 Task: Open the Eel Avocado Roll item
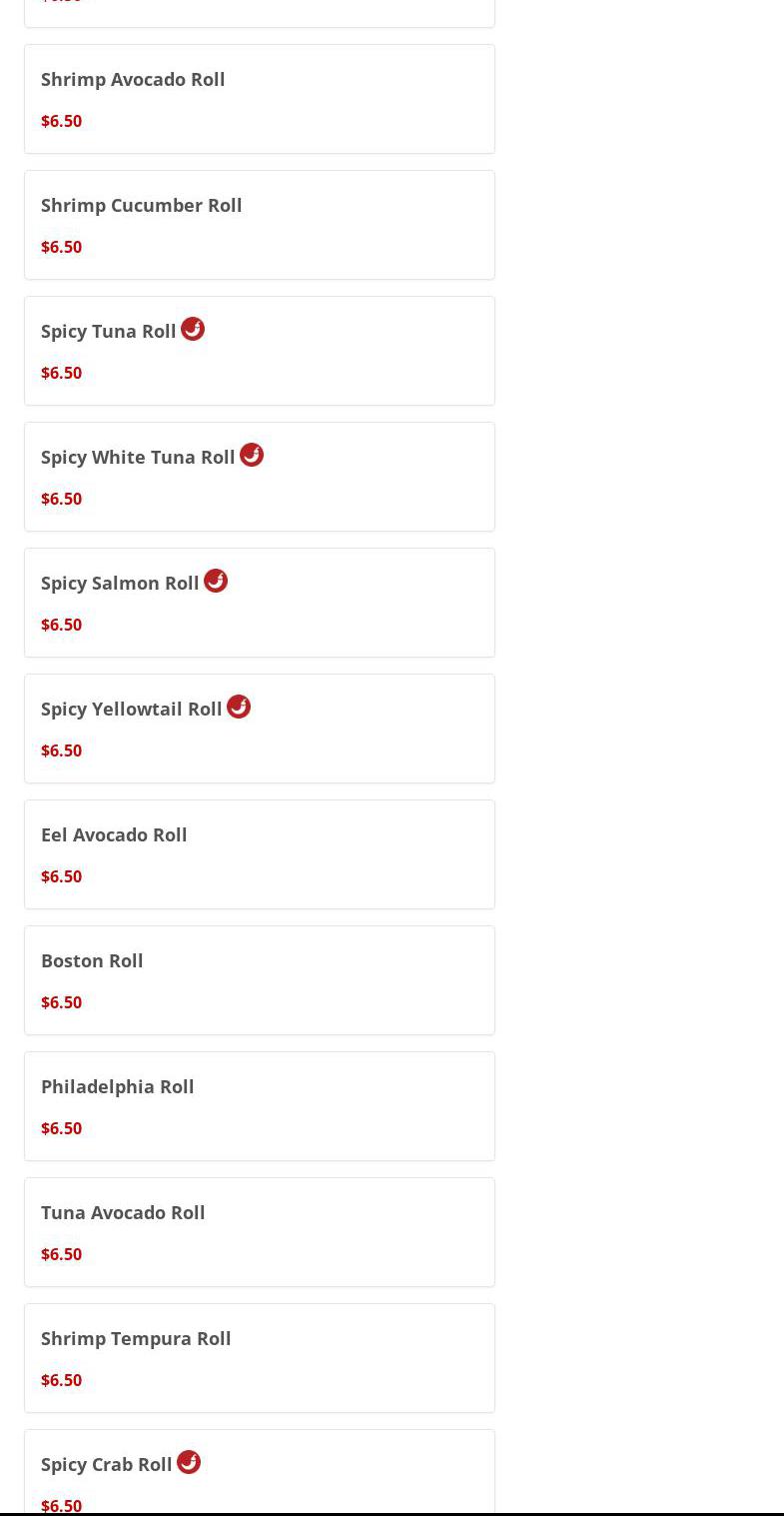[x=260, y=854]
